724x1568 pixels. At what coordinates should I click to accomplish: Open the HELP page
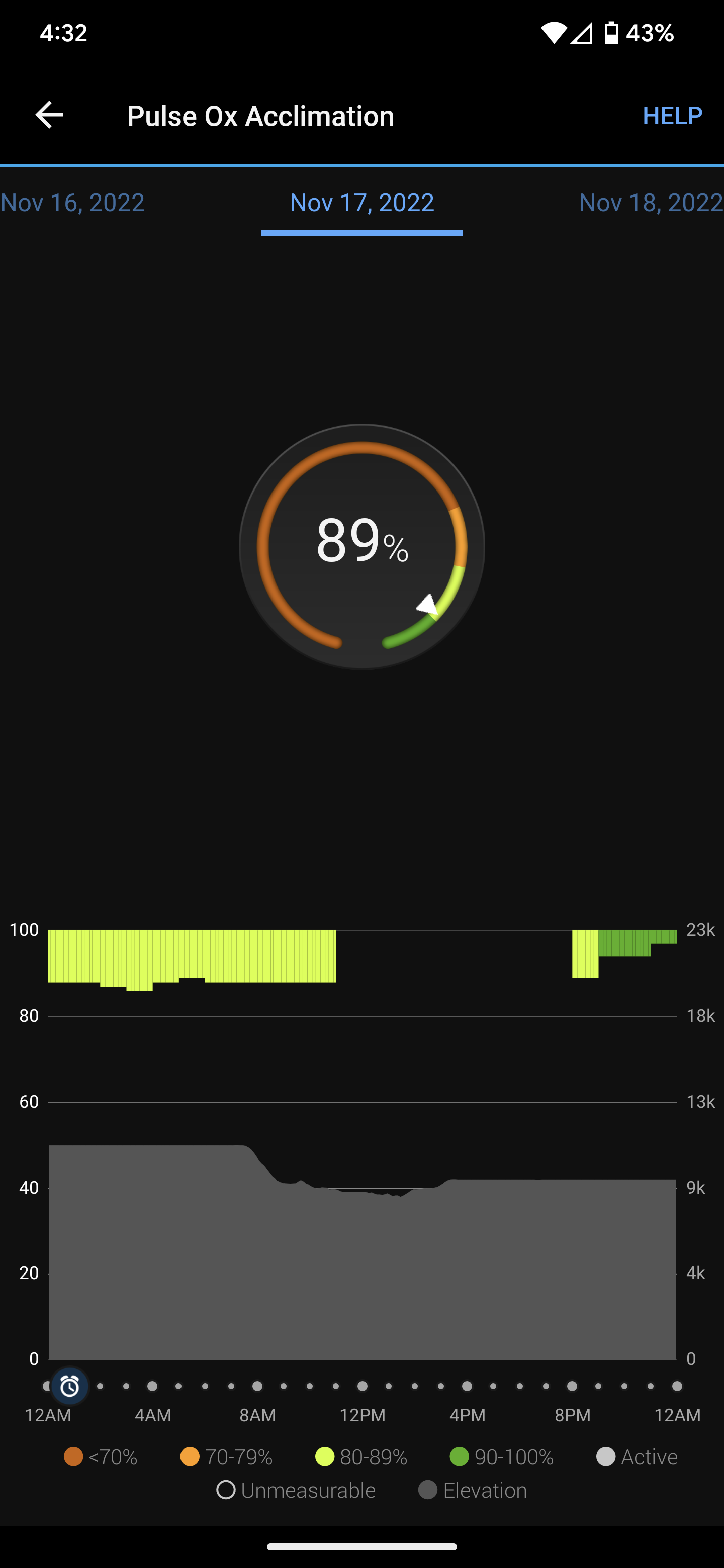click(672, 115)
